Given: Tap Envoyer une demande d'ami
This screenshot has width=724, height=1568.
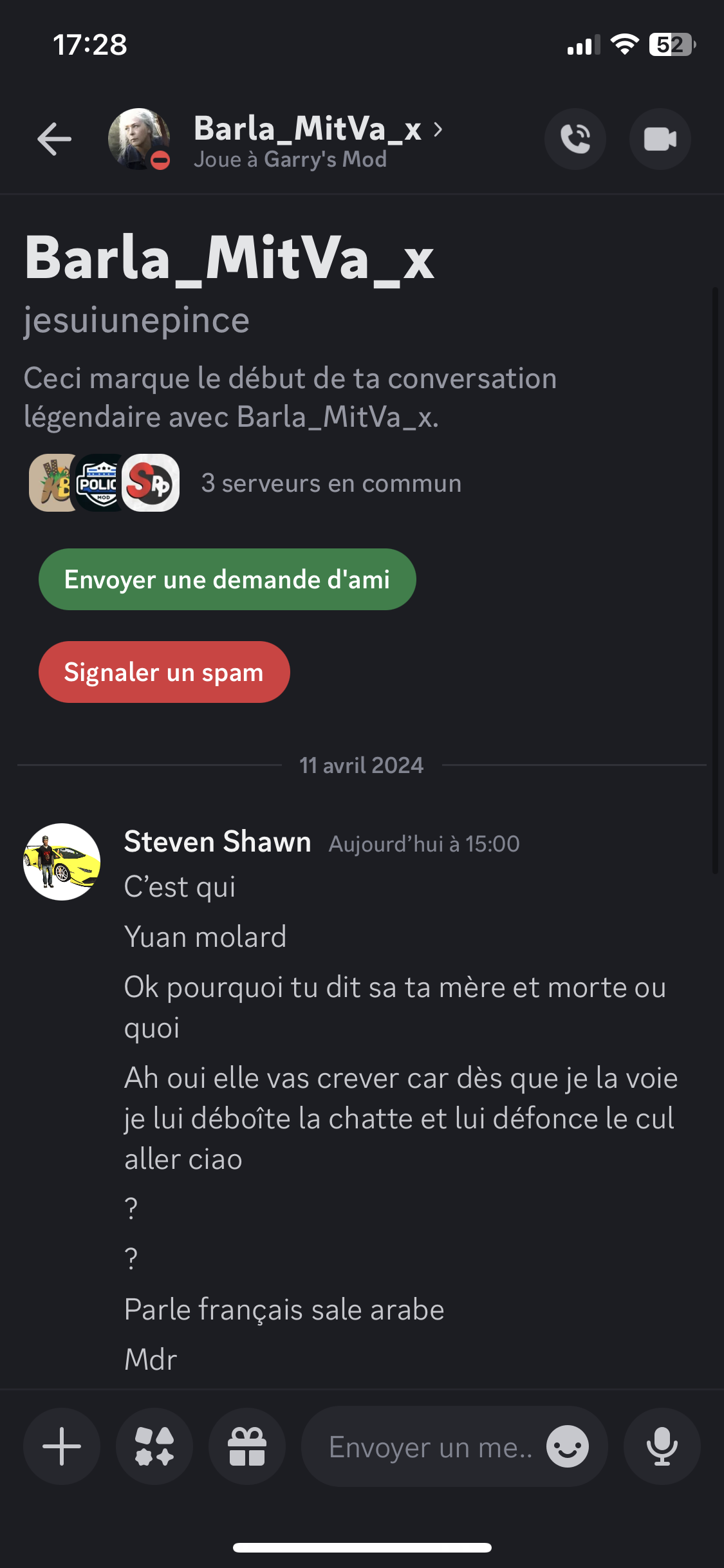Looking at the screenshot, I should (227, 579).
